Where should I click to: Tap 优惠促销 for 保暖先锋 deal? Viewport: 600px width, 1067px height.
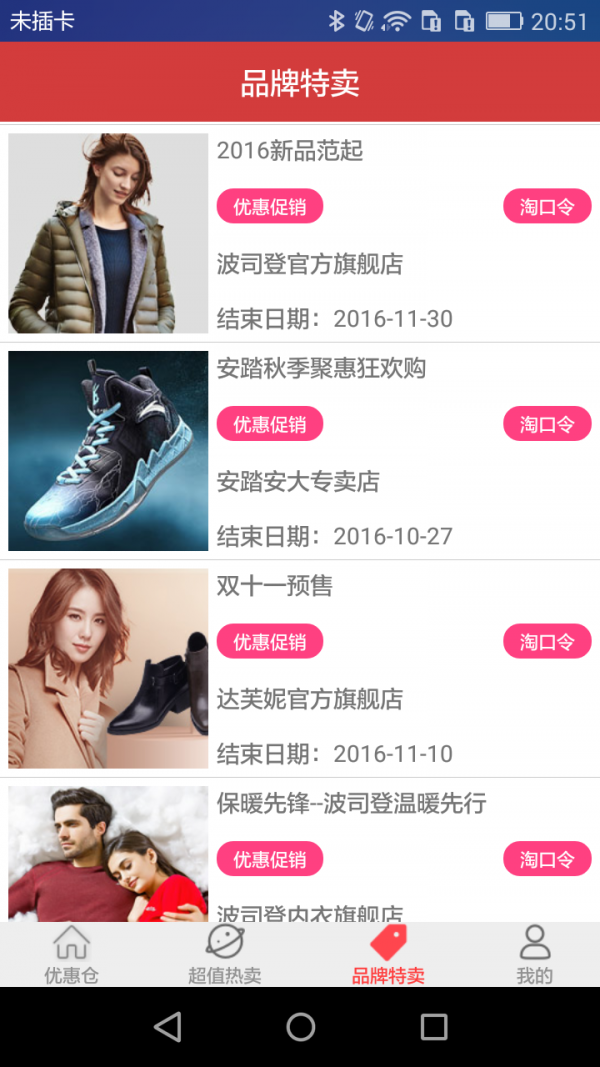pyautogui.click(x=270, y=859)
